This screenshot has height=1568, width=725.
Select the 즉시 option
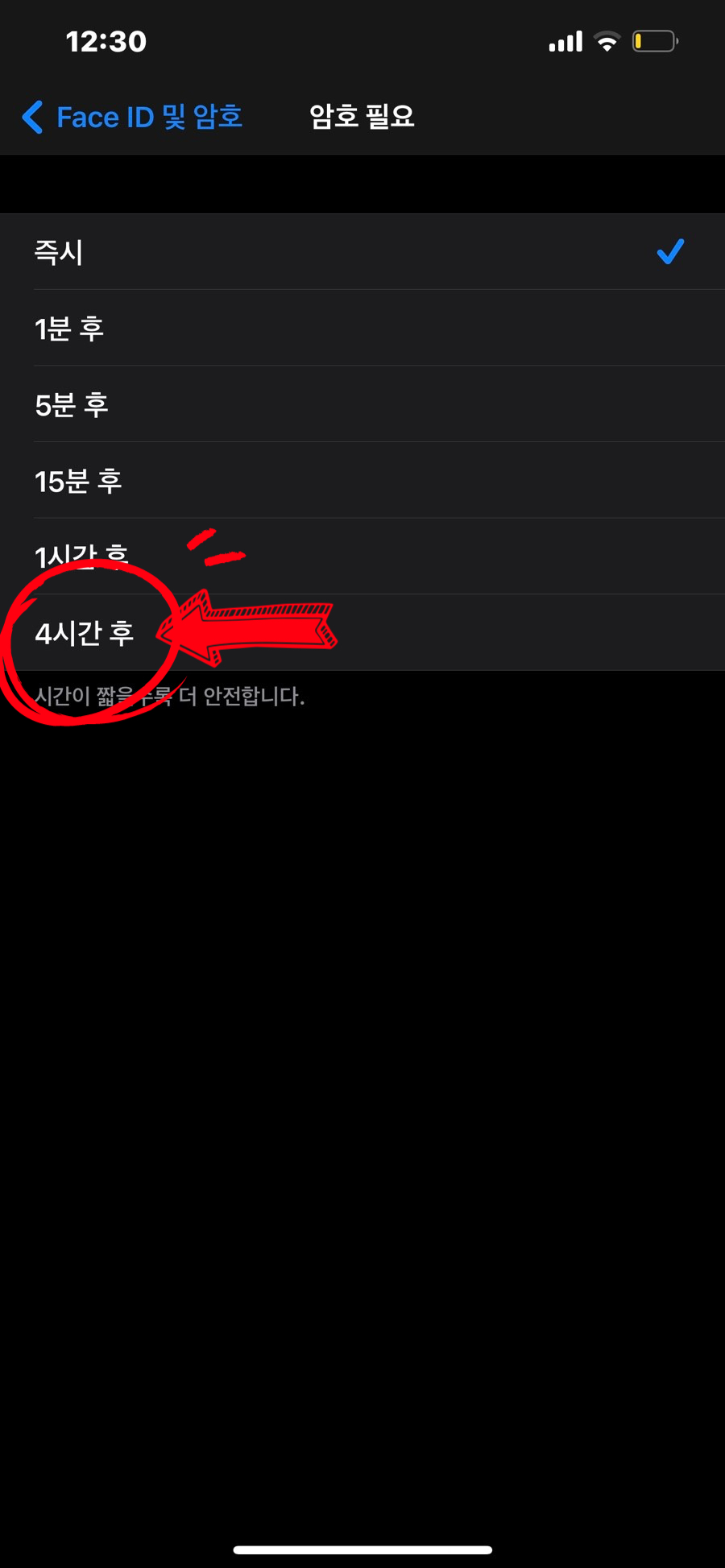tap(362, 252)
